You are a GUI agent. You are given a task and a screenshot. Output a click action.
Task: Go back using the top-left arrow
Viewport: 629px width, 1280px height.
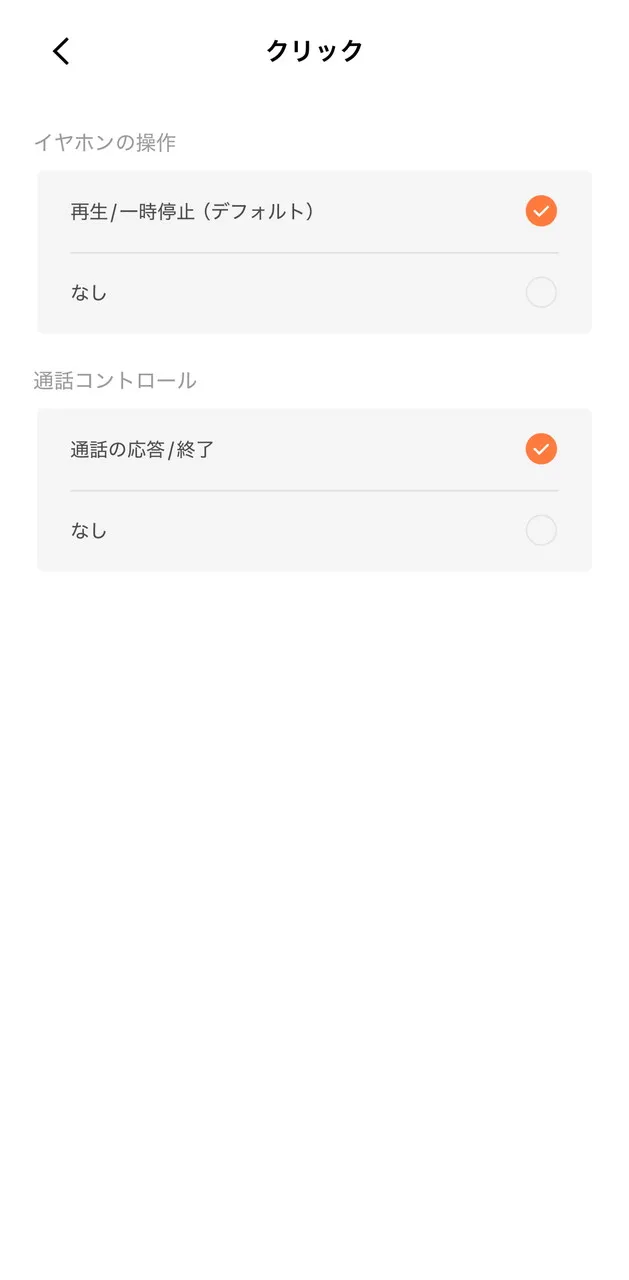(x=62, y=51)
